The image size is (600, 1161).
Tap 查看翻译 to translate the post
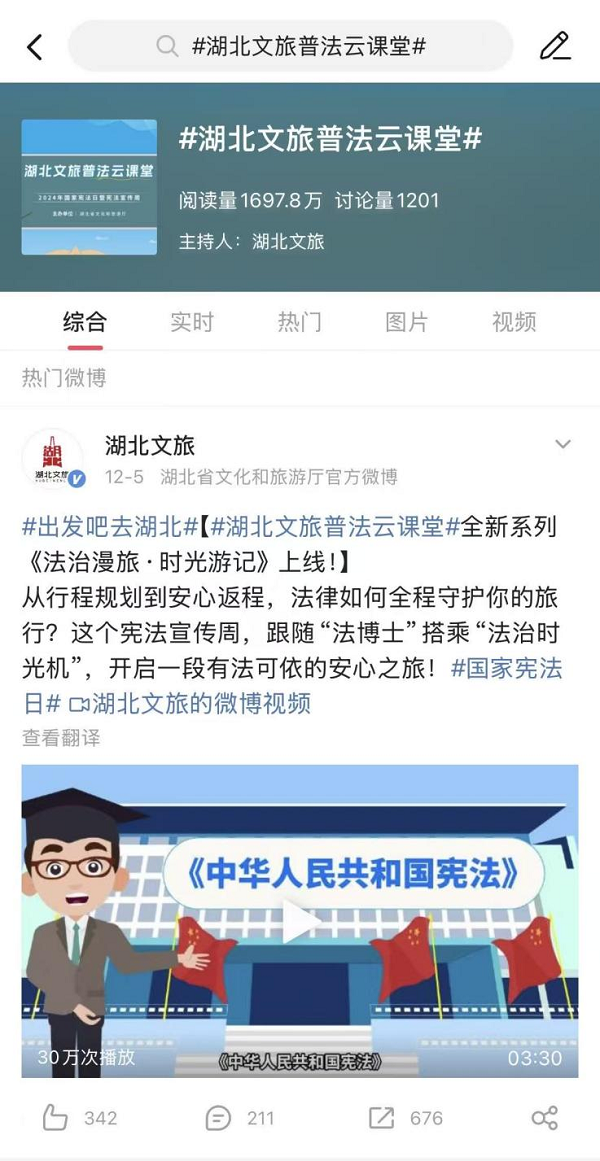(61, 738)
